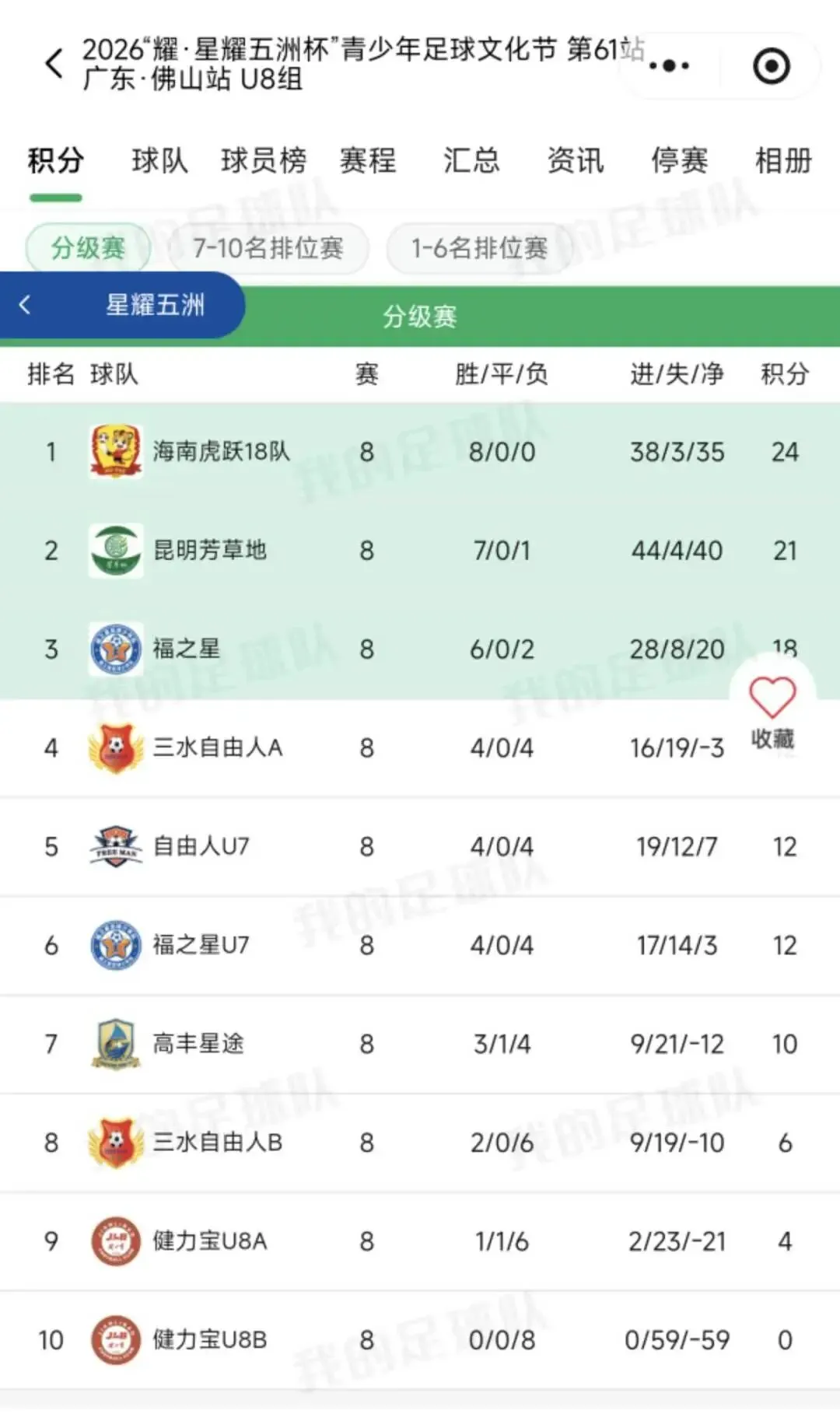Image resolution: width=840 pixels, height=1414 pixels.
Task: Switch to the 停赛 tab
Action: click(x=680, y=161)
